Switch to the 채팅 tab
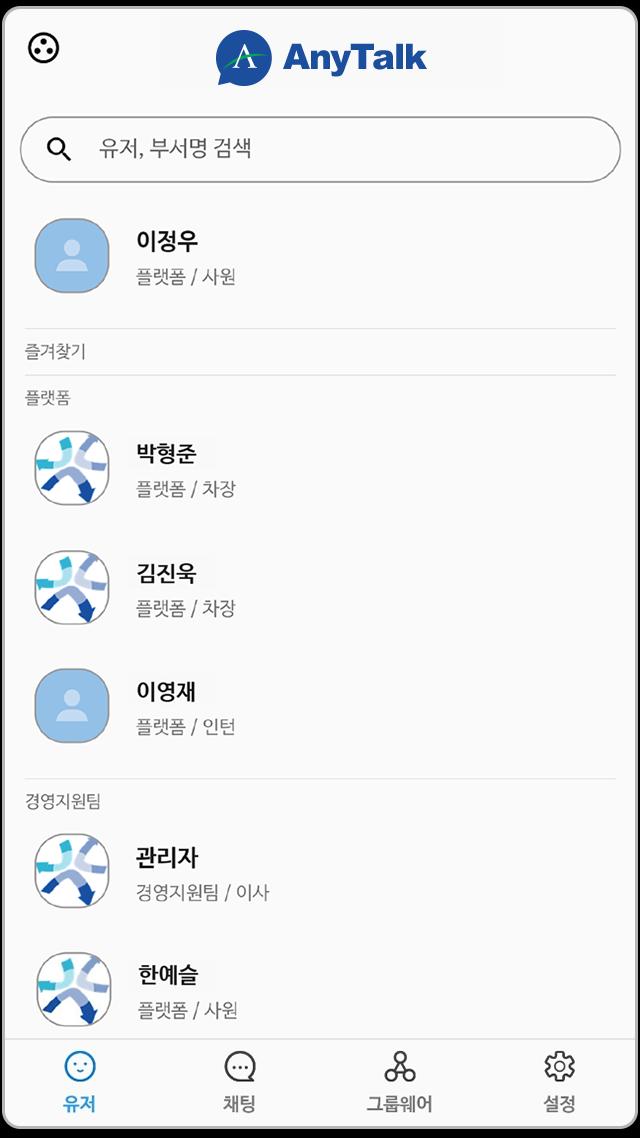 click(239, 1082)
